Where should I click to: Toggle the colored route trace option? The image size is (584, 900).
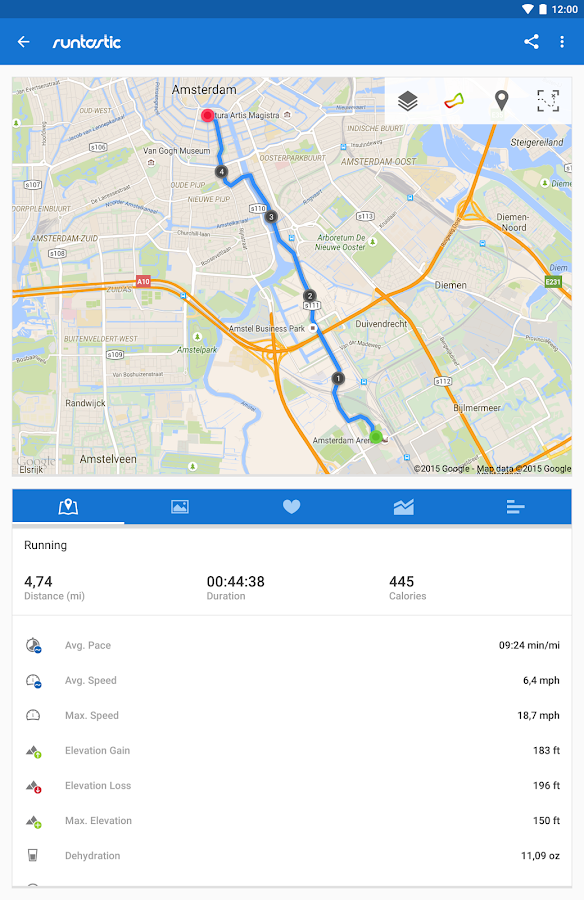pos(454,101)
